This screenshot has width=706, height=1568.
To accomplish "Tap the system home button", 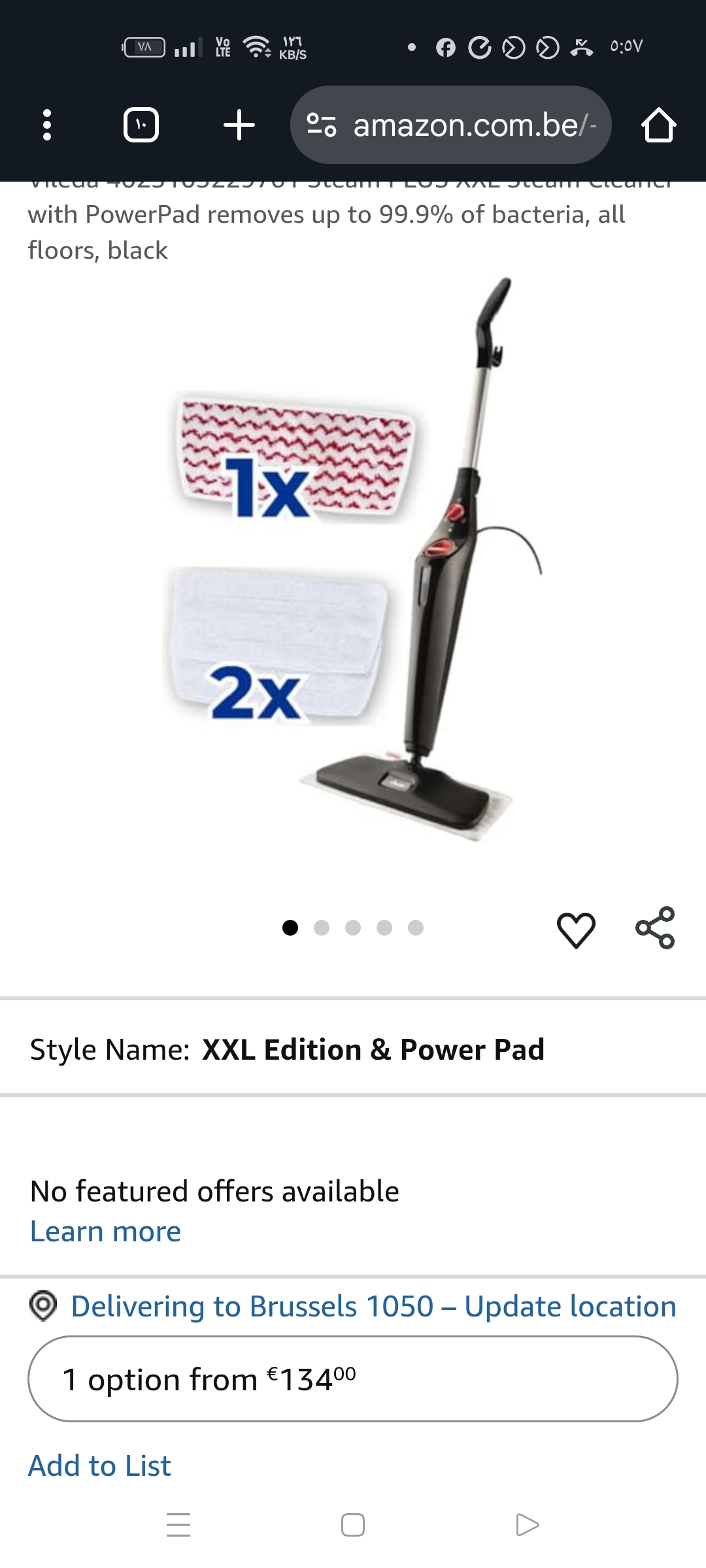I will point(353,1525).
